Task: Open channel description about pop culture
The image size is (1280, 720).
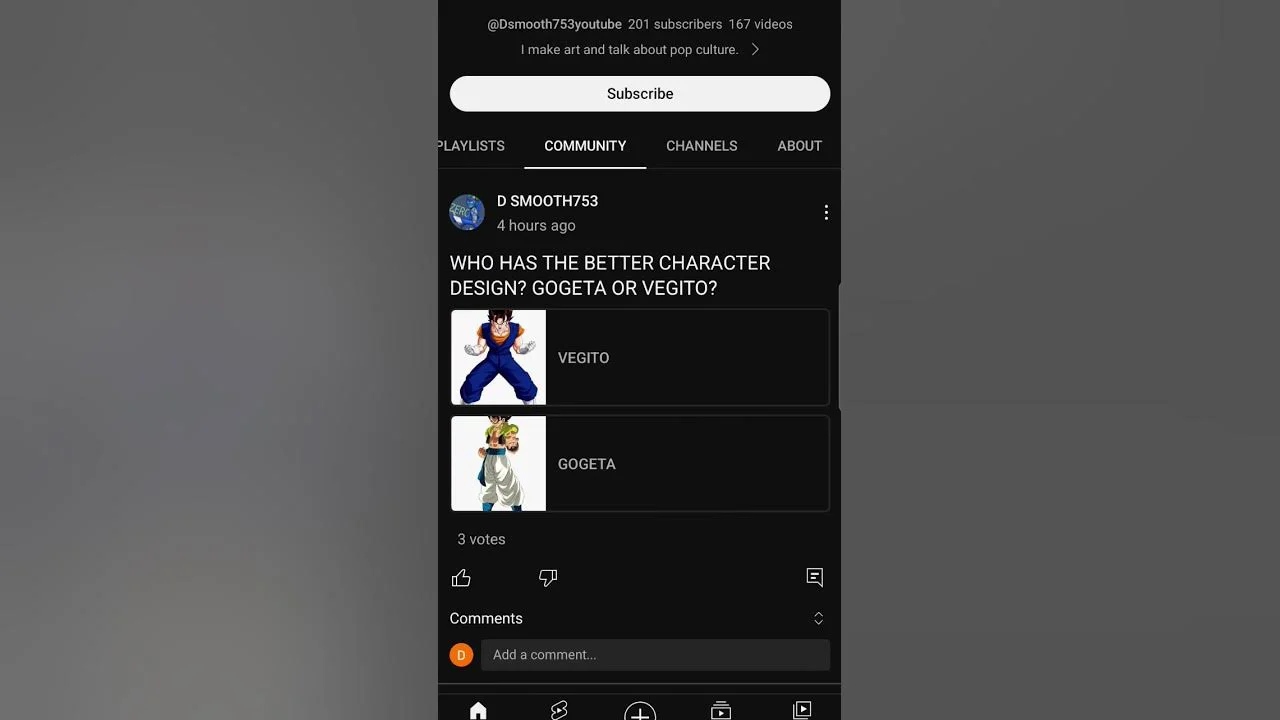Action: tap(640, 50)
